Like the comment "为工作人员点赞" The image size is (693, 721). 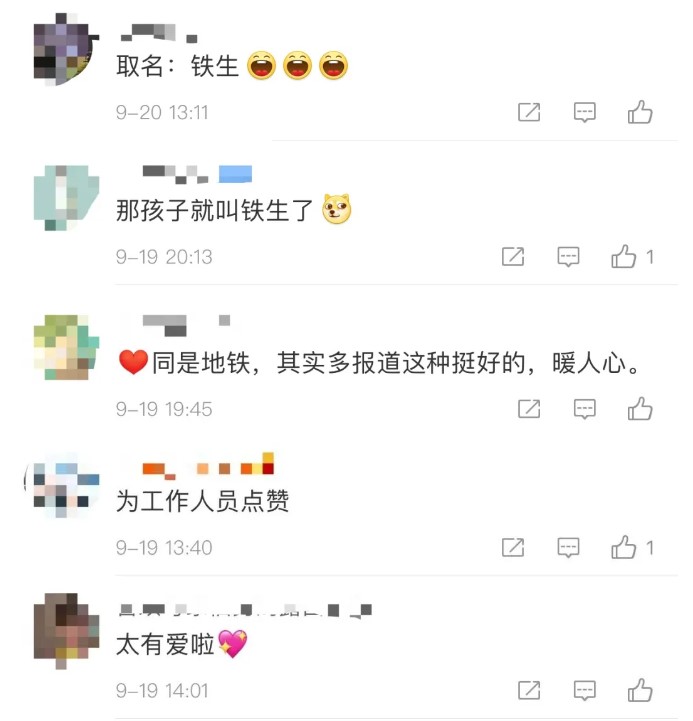(625, 547)
